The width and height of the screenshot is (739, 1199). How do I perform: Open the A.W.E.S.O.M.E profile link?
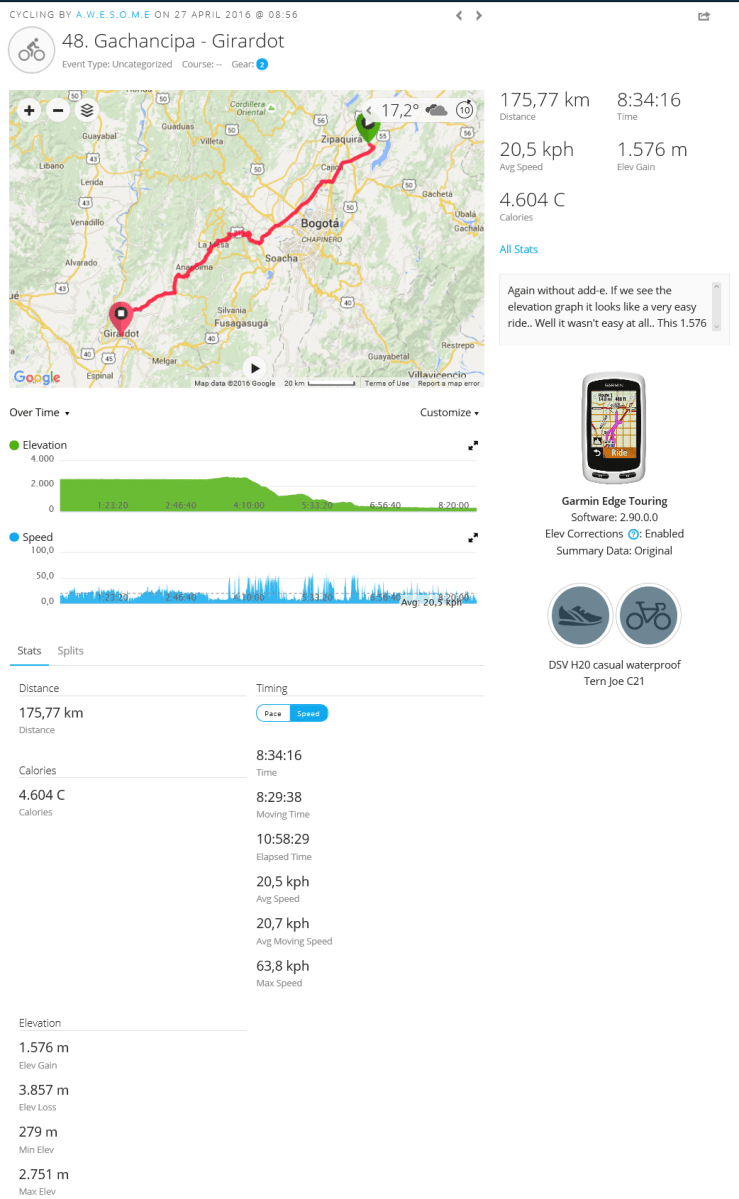(x=113, y=15)
